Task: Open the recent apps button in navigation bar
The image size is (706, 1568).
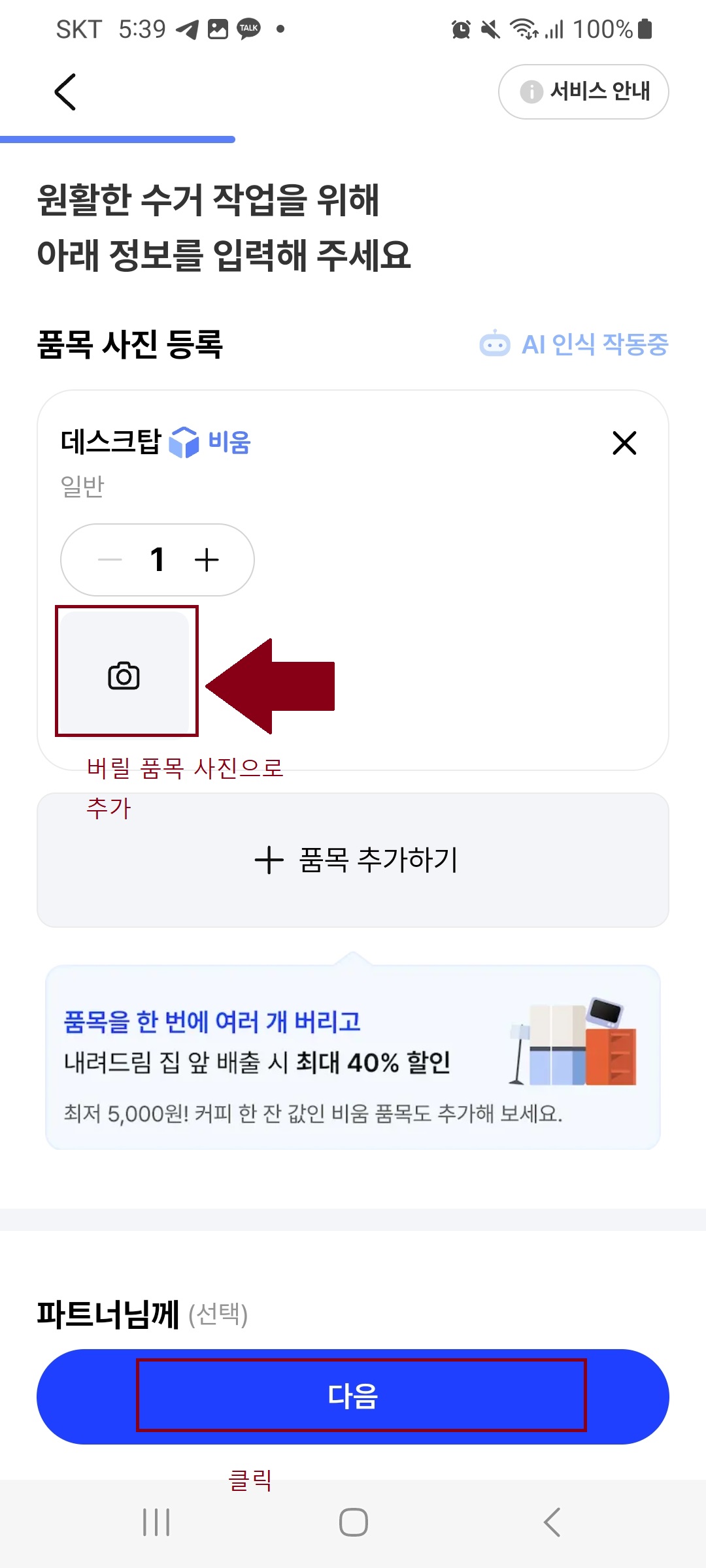Action: point(155,1520)
